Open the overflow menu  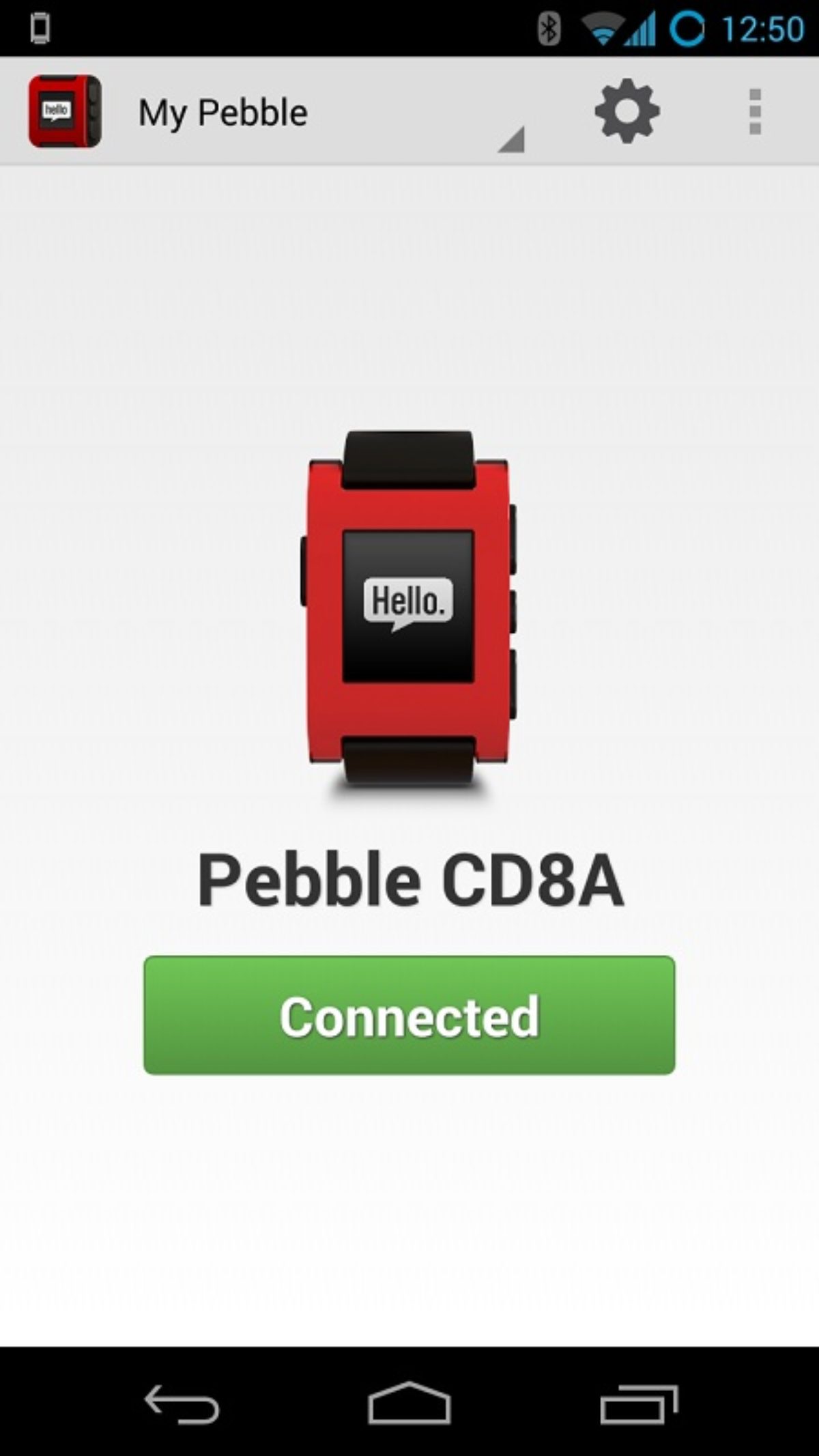point(754,111)
